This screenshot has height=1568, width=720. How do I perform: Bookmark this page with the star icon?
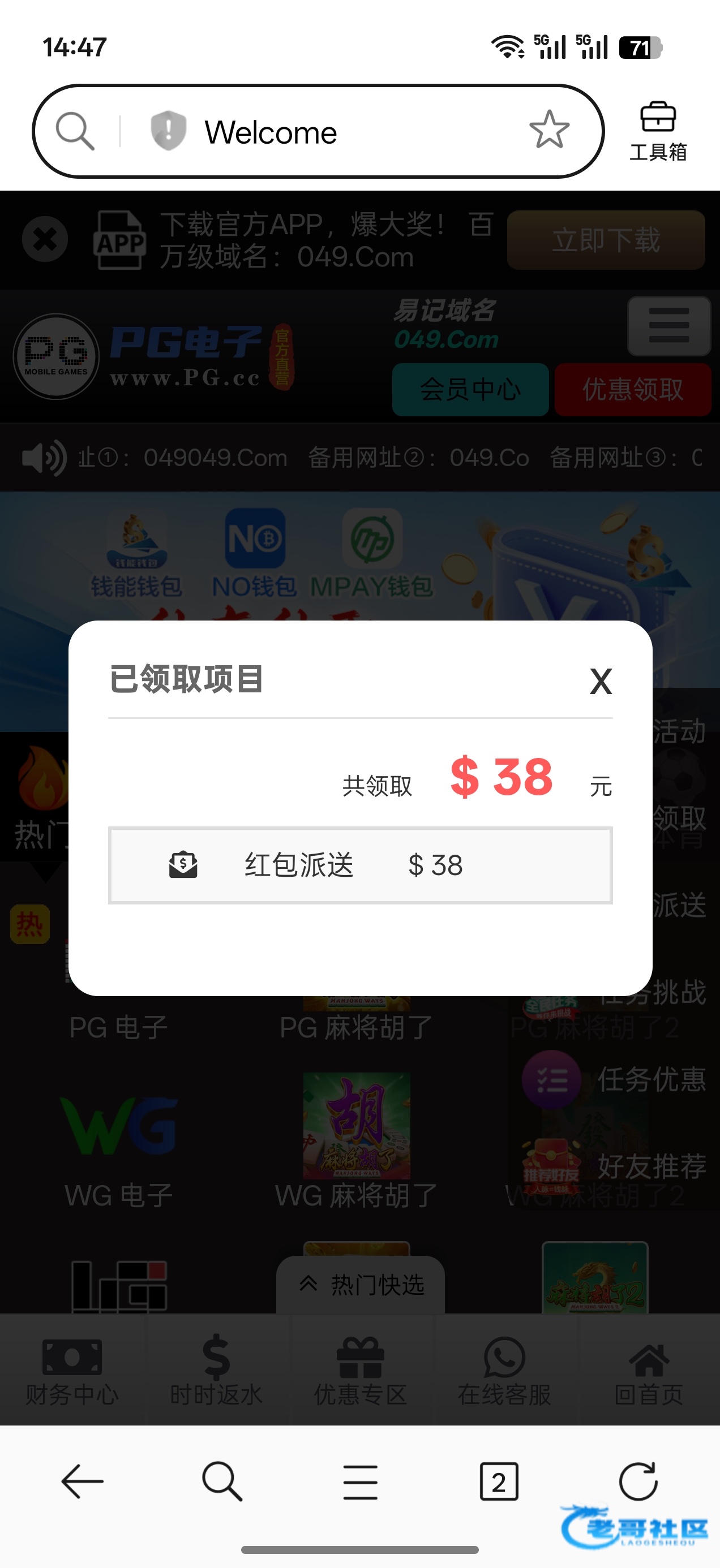(549, 130)
